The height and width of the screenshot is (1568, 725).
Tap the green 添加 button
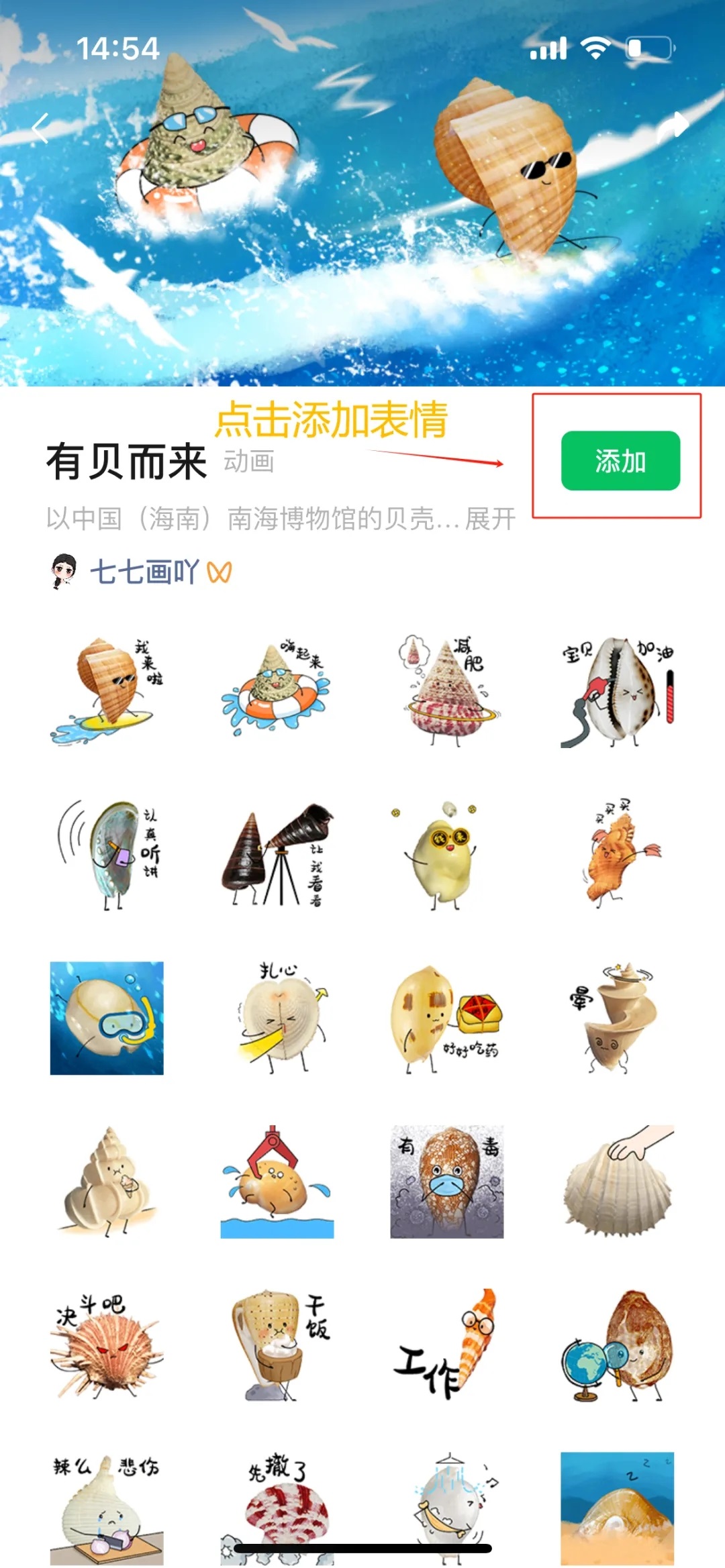tap(620, 461)
